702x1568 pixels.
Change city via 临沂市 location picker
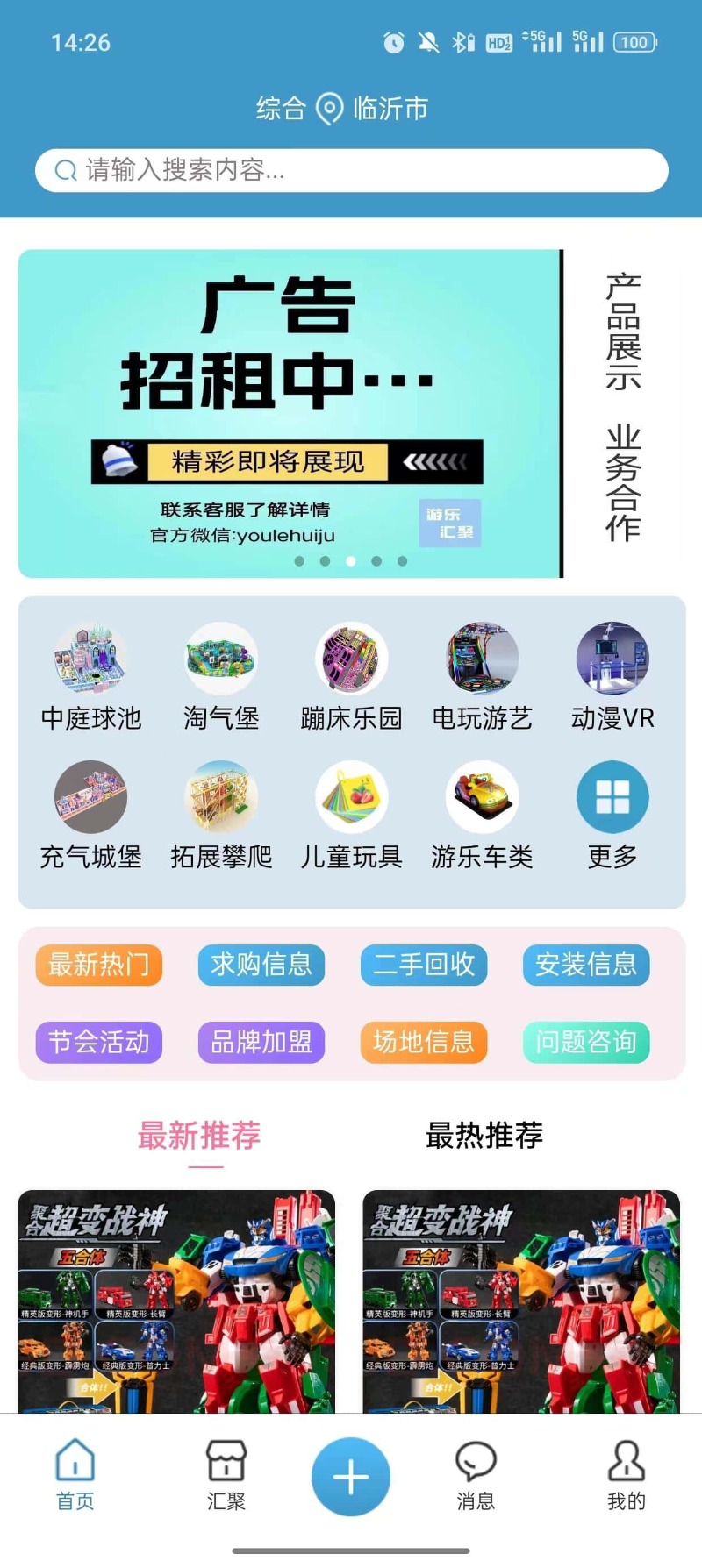coord(390,109)
